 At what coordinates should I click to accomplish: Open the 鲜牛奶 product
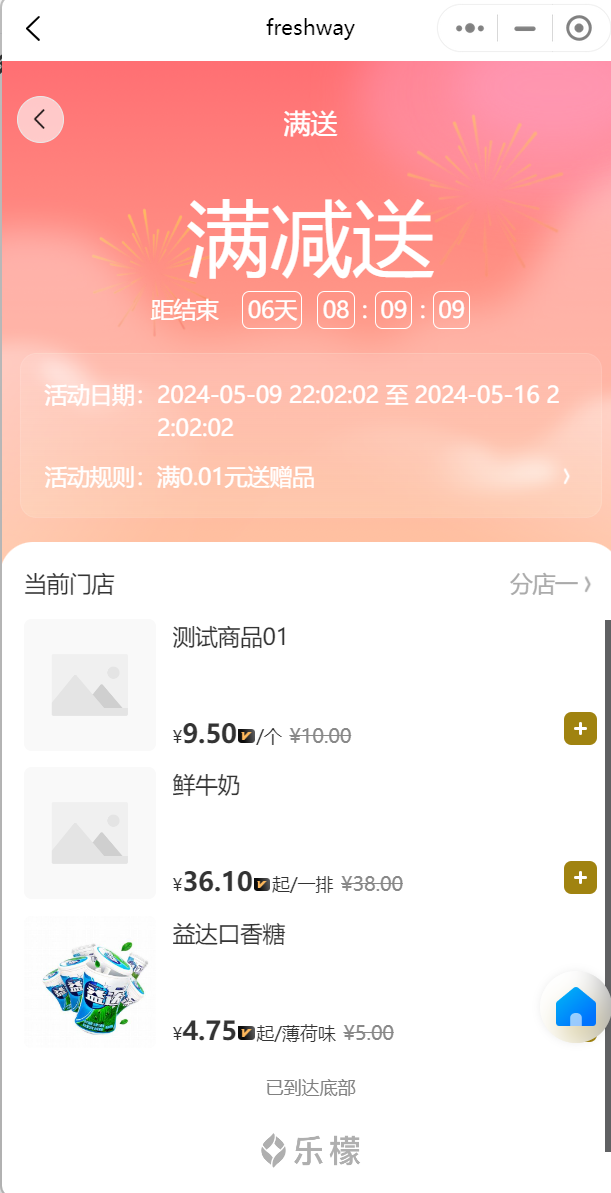click(206, 786)
